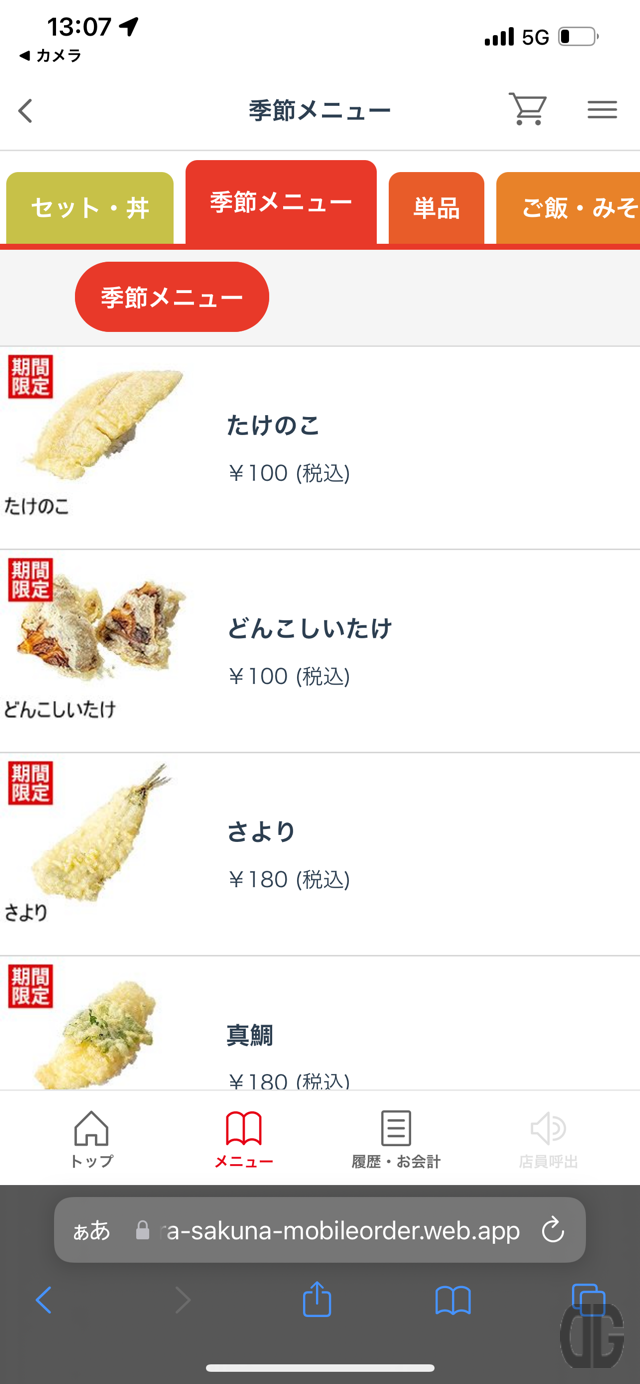The height and width of the screenshot is (1384, 640).
Task: Tap the red 季節メニュー filter chip
Action: coord(172,297)
